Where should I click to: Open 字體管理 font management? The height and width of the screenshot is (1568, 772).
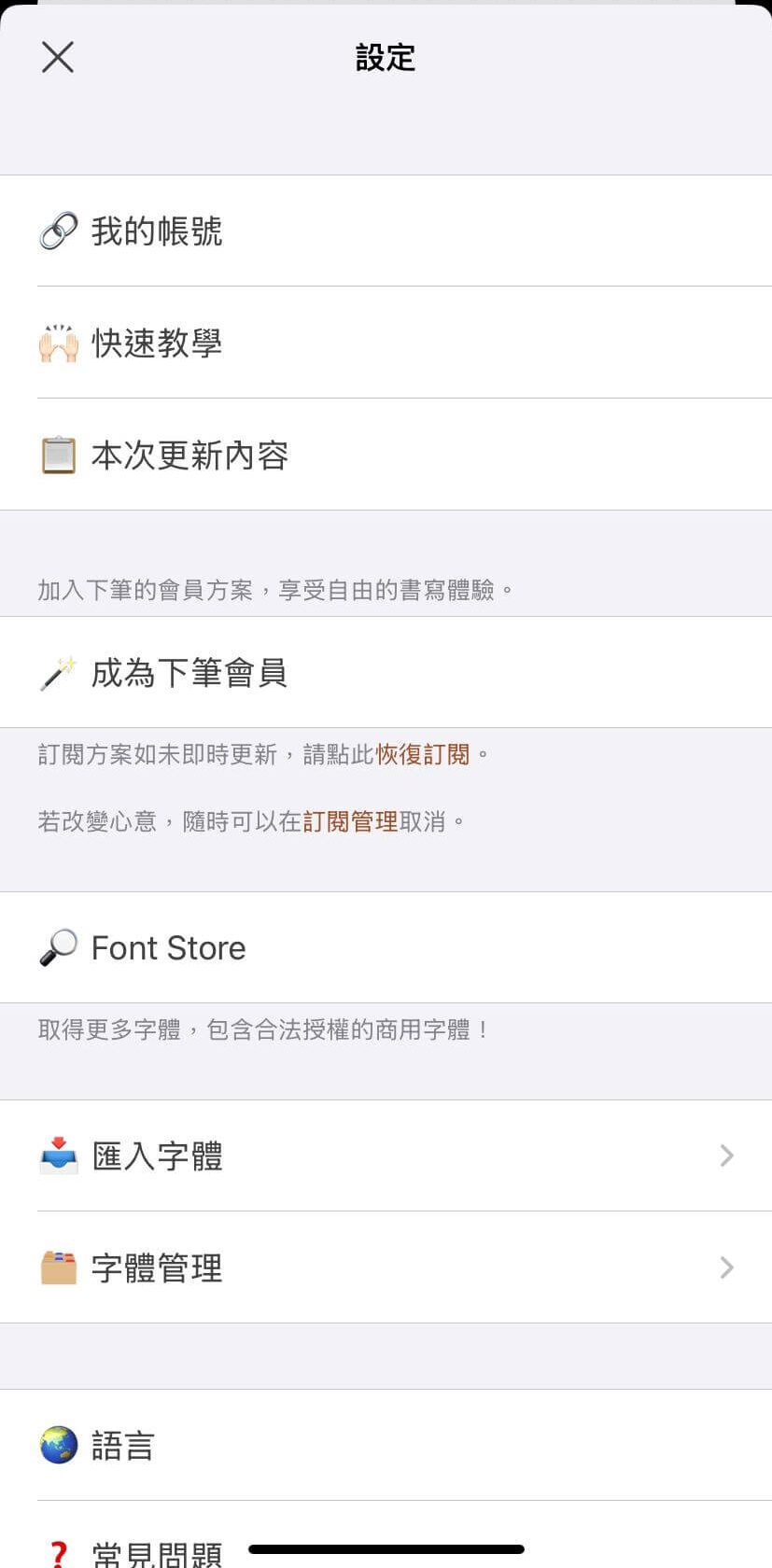tap(157, 1268)
